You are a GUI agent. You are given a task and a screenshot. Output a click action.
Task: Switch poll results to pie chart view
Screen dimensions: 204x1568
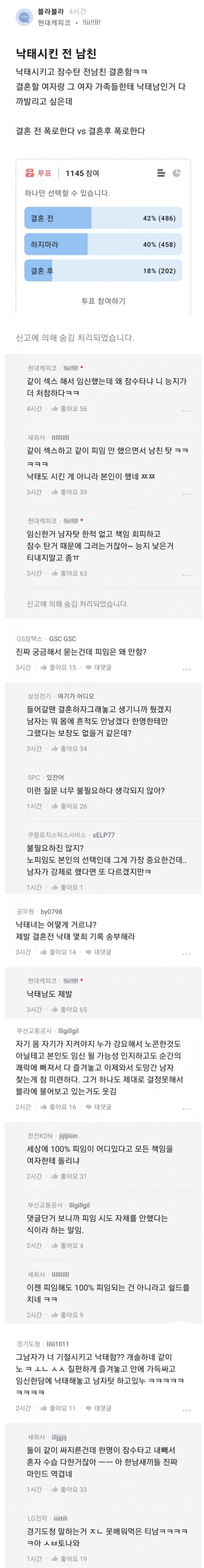tap(177, 173)
